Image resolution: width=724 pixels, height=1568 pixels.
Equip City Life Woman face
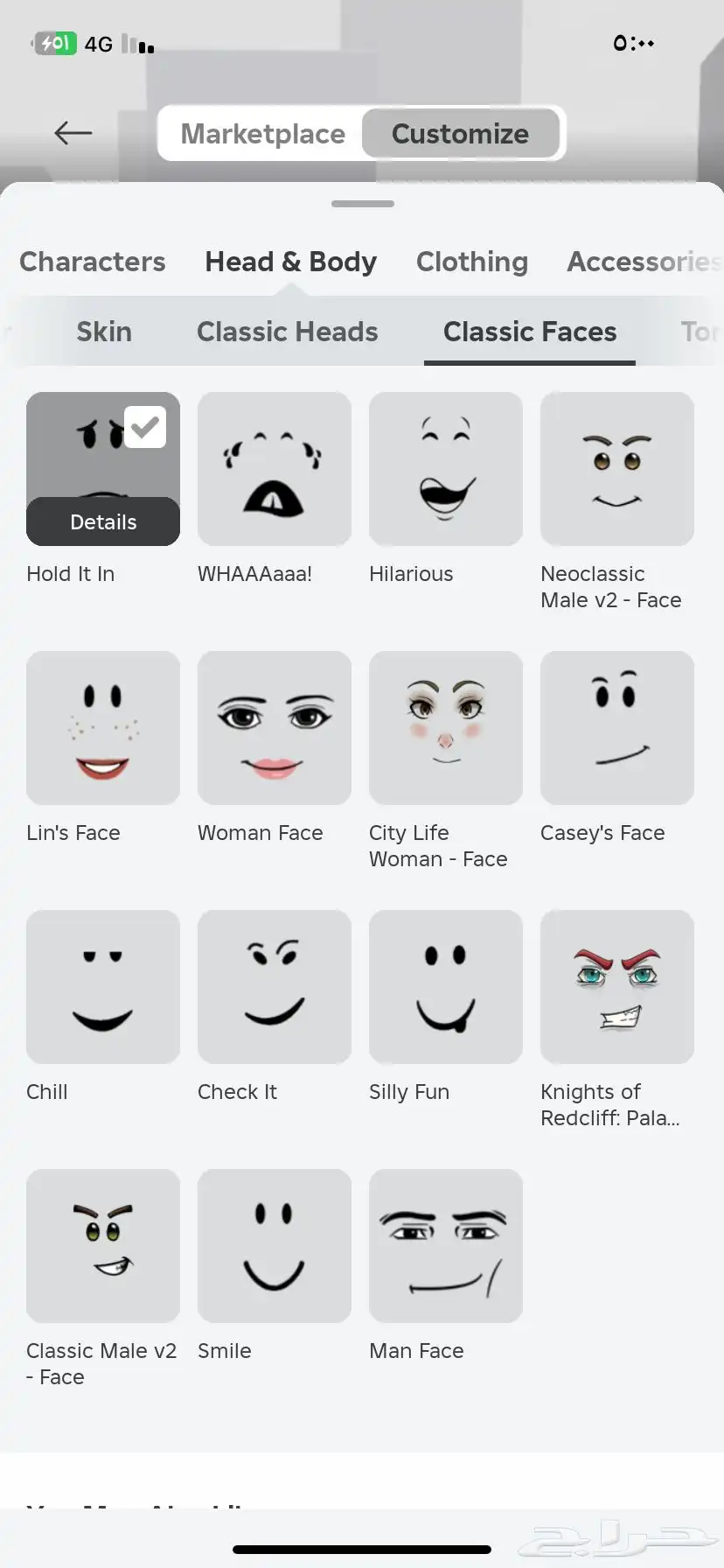446,728
